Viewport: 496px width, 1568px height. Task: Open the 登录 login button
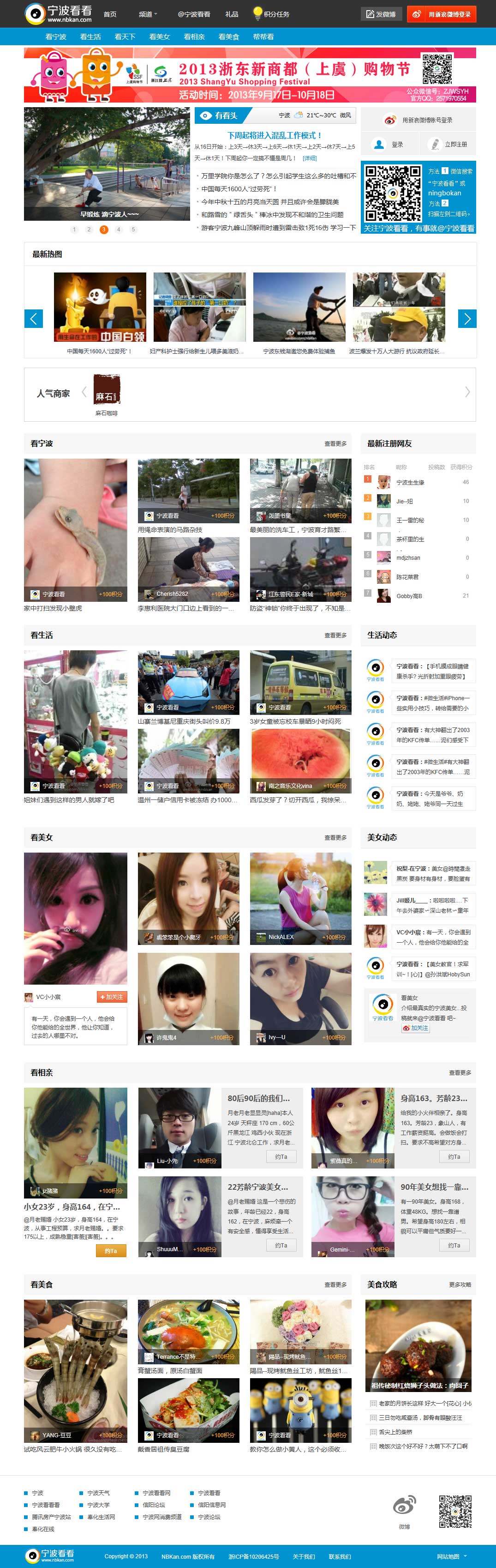point(388,144)
